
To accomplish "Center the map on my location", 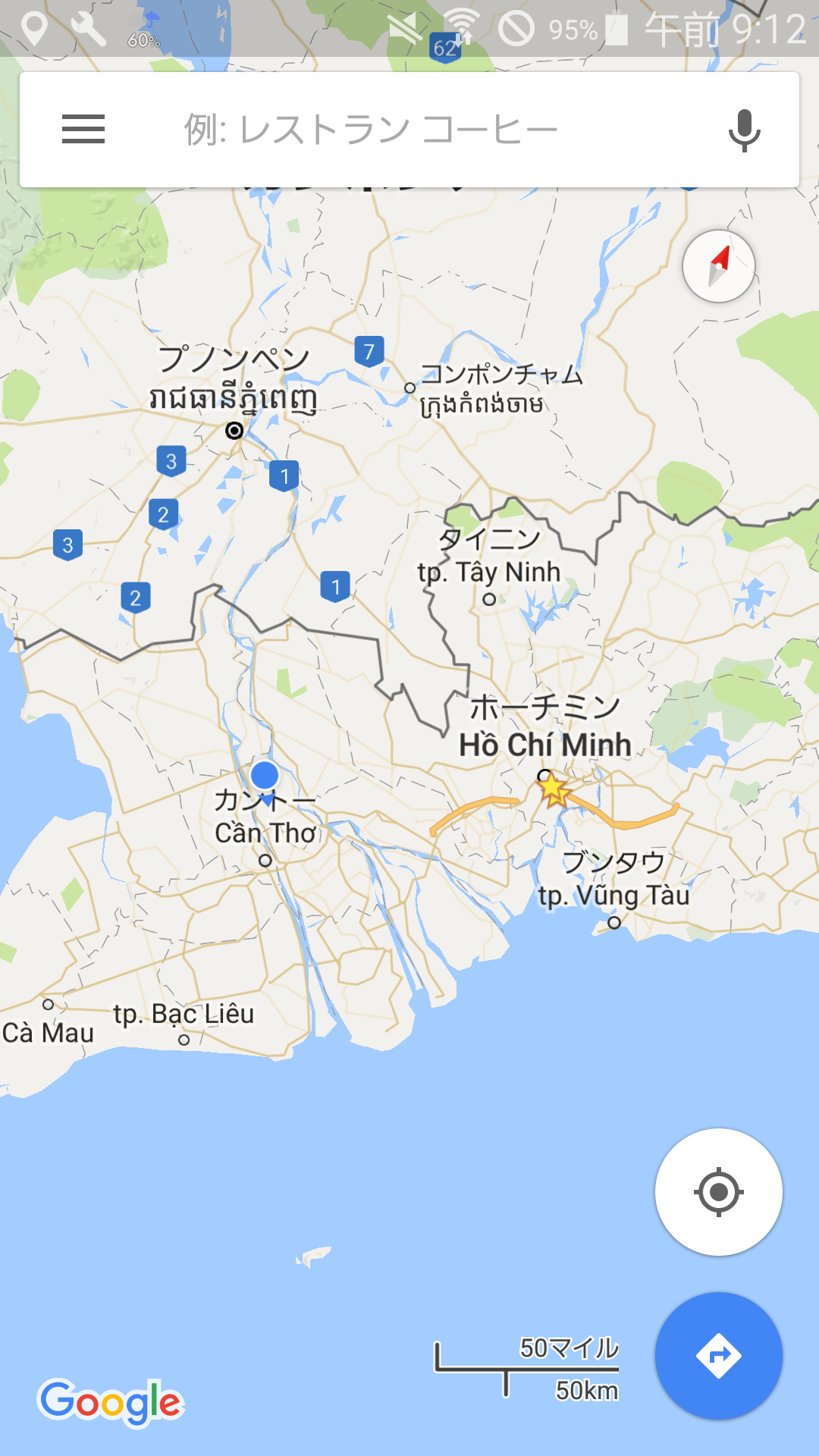I will [x=718, y=1192].
